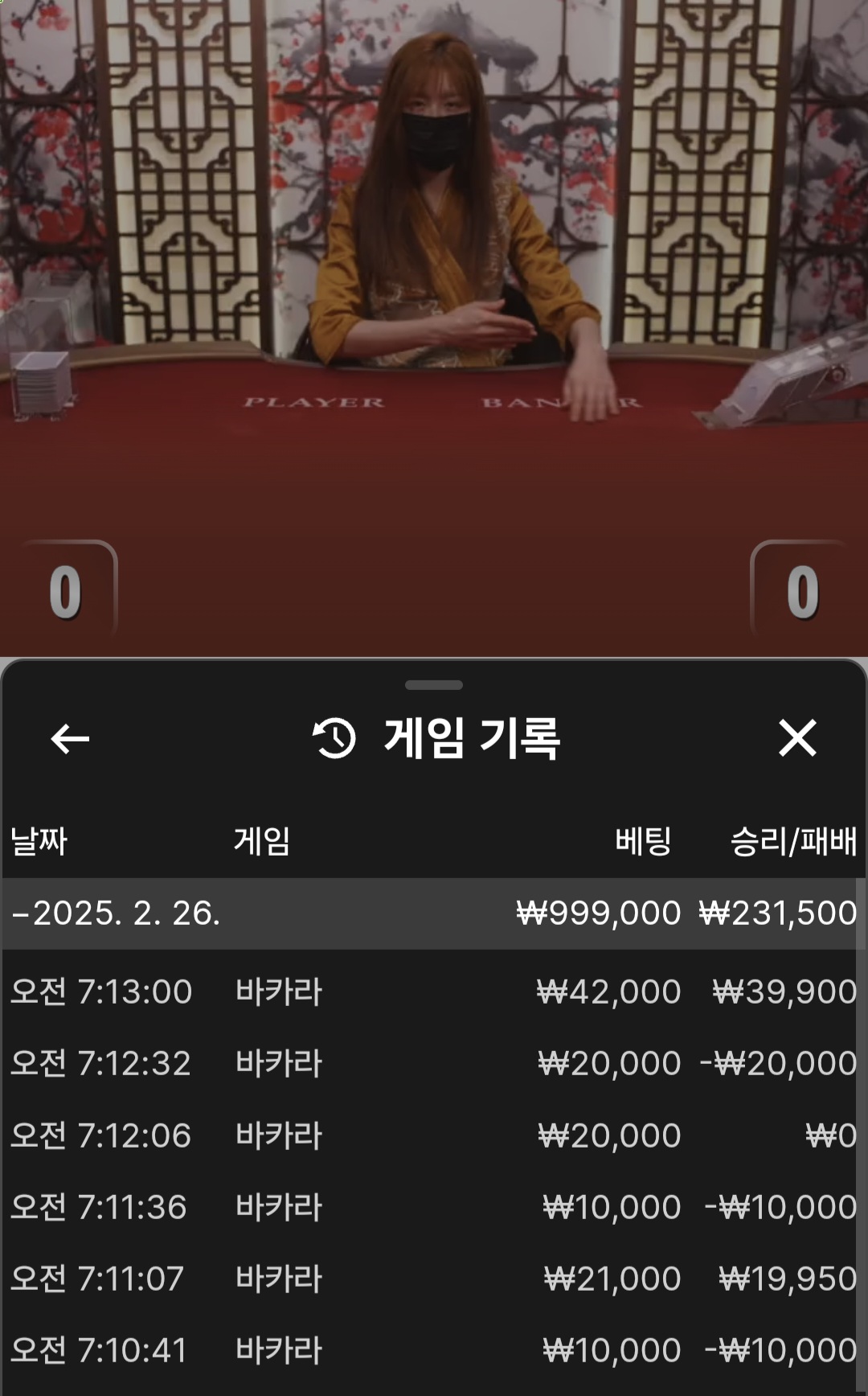This screenshot has height=1396, width=868.
Task: View the 7:11:36 baccarat round record
Action: pos(432,1207)
